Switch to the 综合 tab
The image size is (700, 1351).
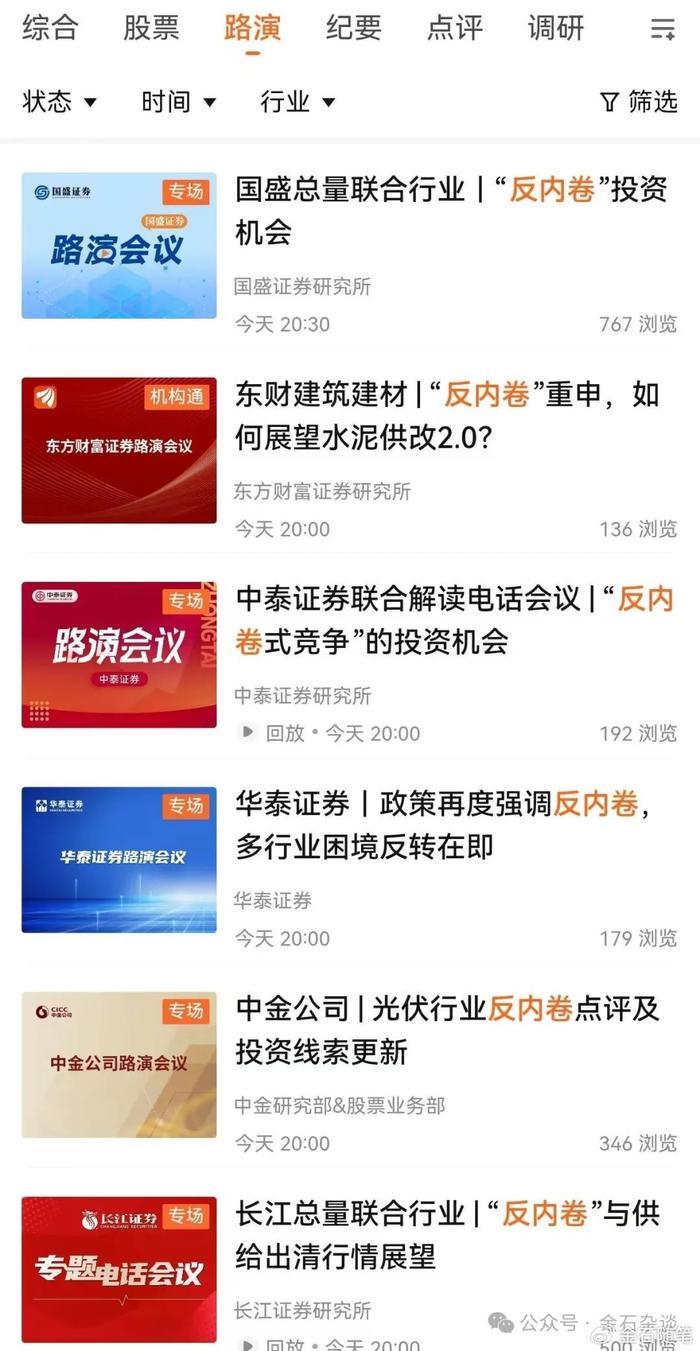[x=50, y=28]
